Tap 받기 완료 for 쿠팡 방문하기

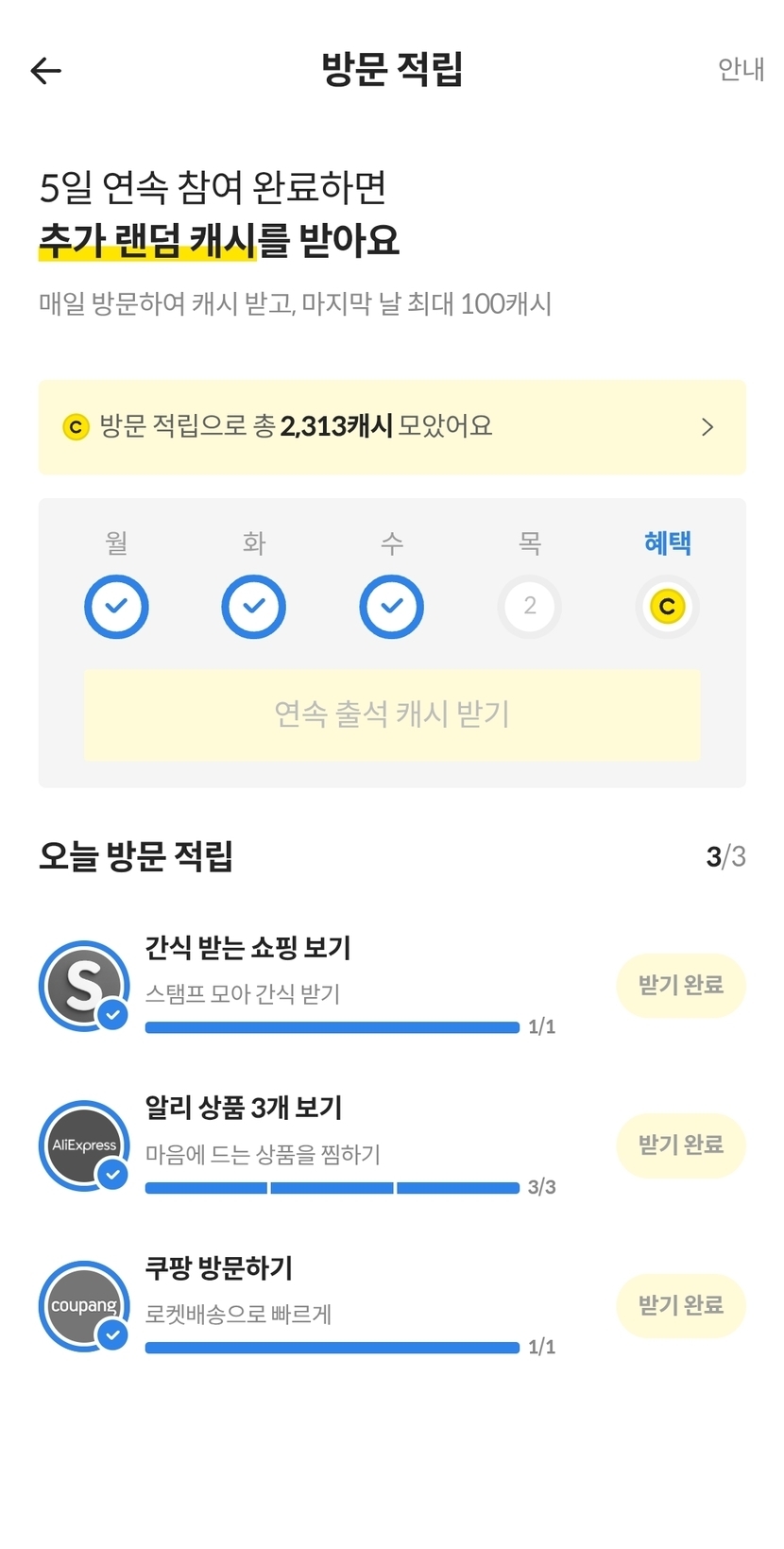(681, 1306)
